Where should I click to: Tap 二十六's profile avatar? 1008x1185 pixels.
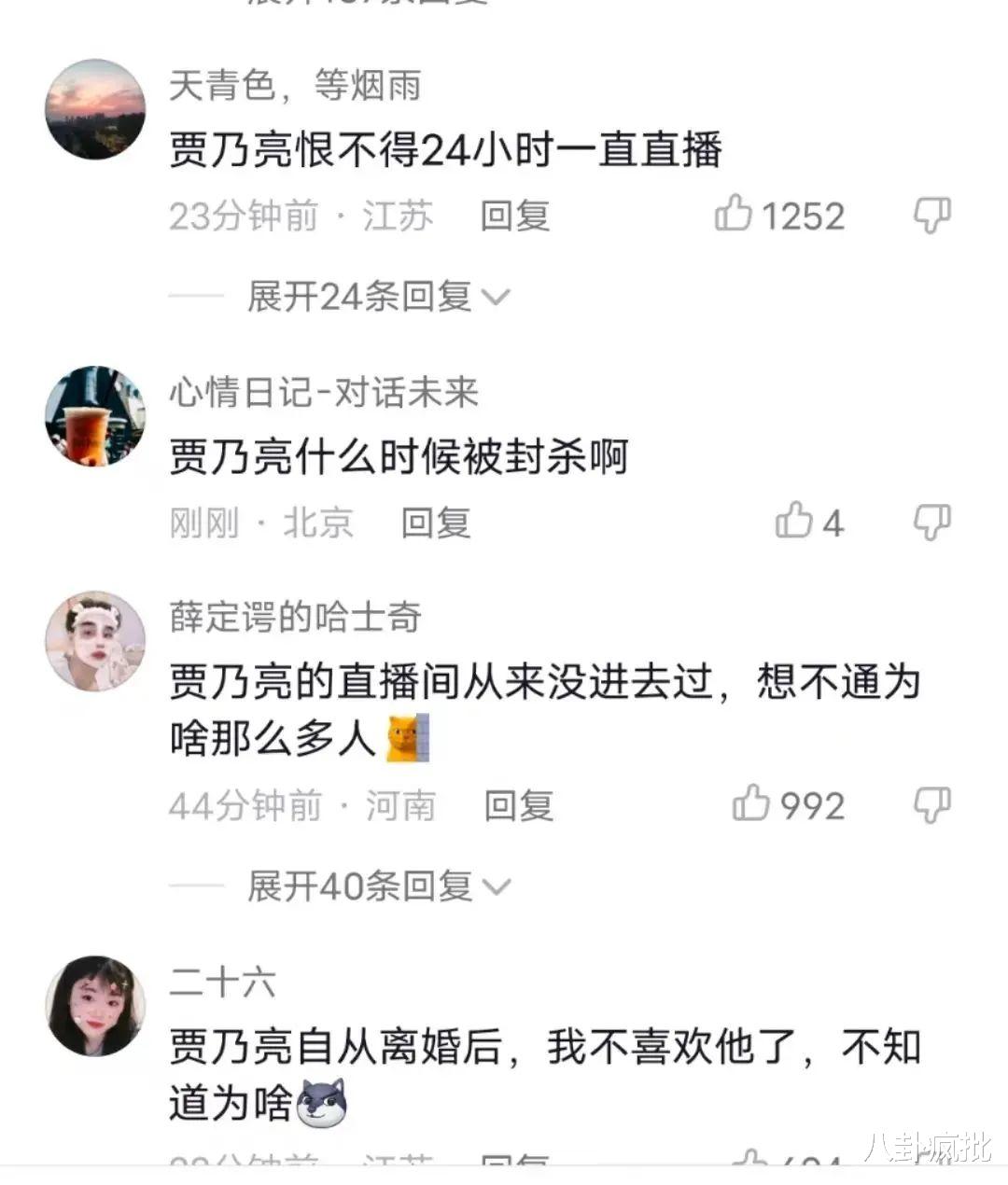(x=94, y=1004)
